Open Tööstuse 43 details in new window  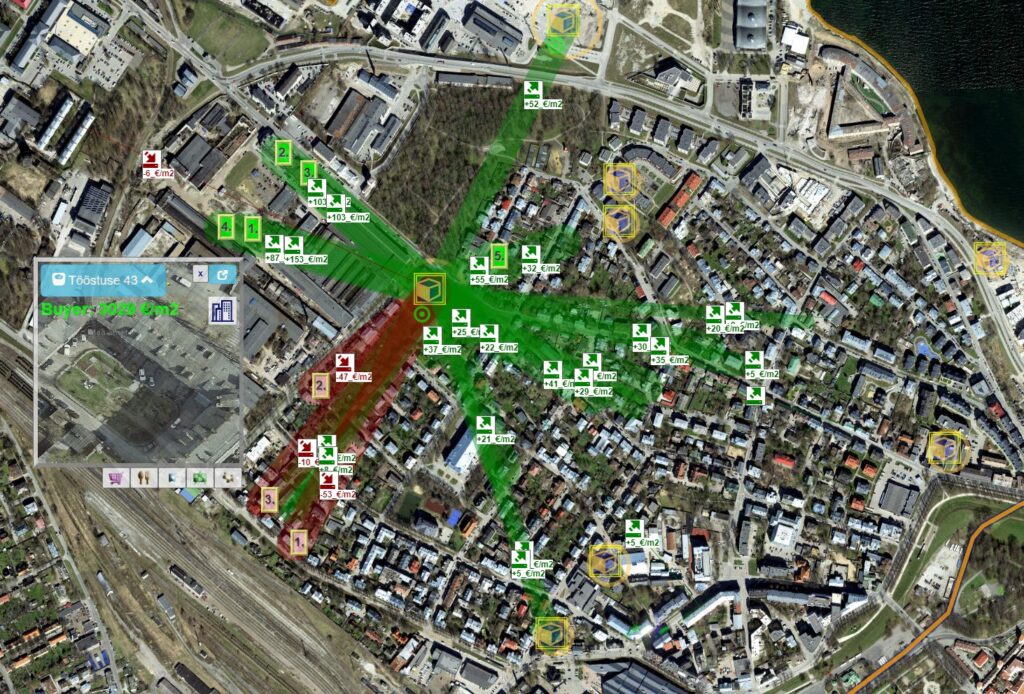pyautogui.click(x=222, y=273)
